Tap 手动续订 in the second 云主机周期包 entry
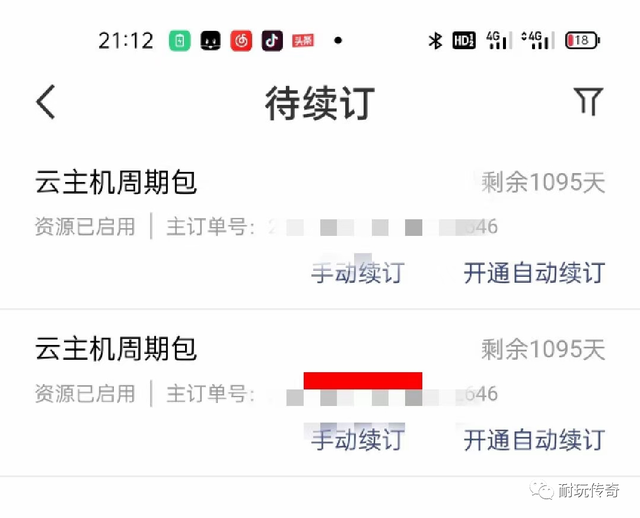 (x=357, y=438)
